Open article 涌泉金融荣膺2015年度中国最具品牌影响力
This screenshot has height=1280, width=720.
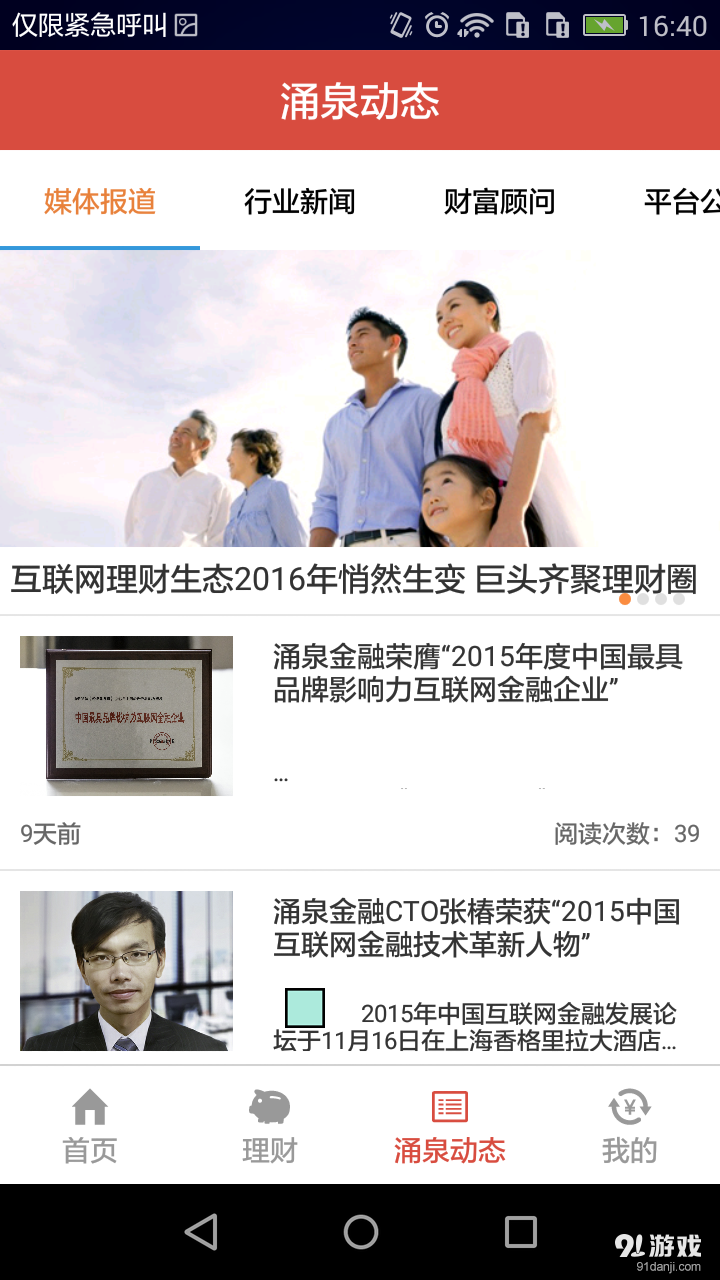[x=477, y=672]
